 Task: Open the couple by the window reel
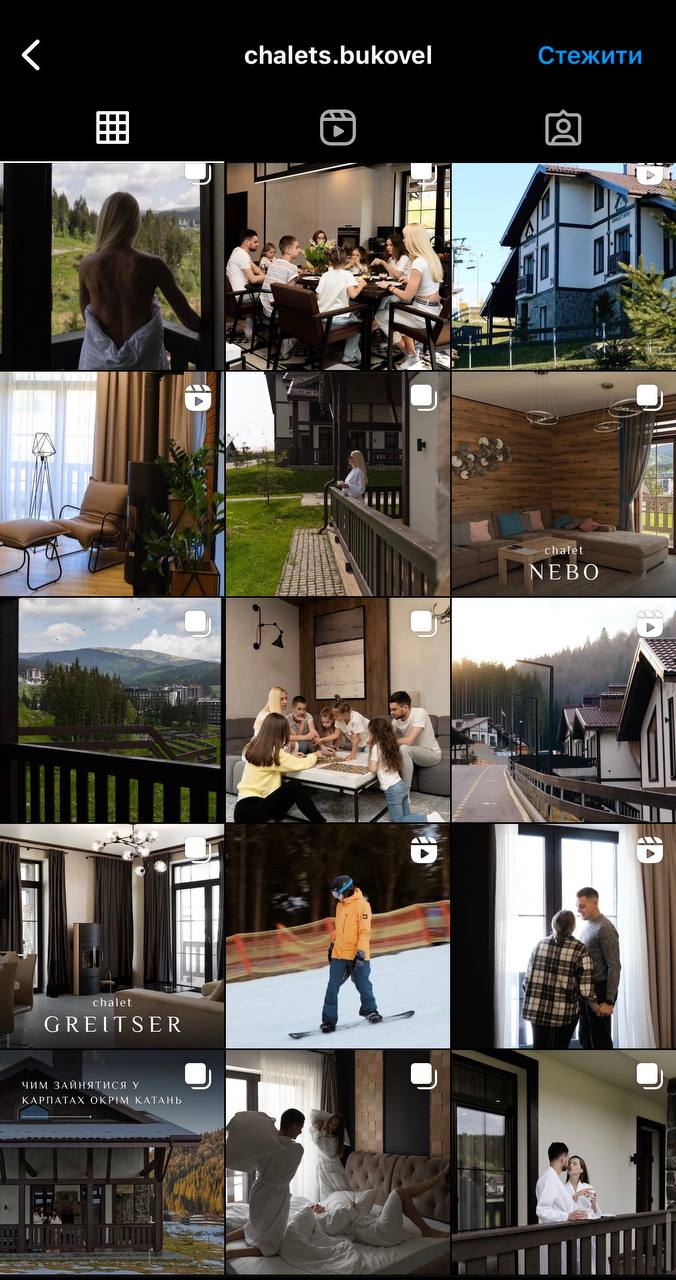coord(563,935)
